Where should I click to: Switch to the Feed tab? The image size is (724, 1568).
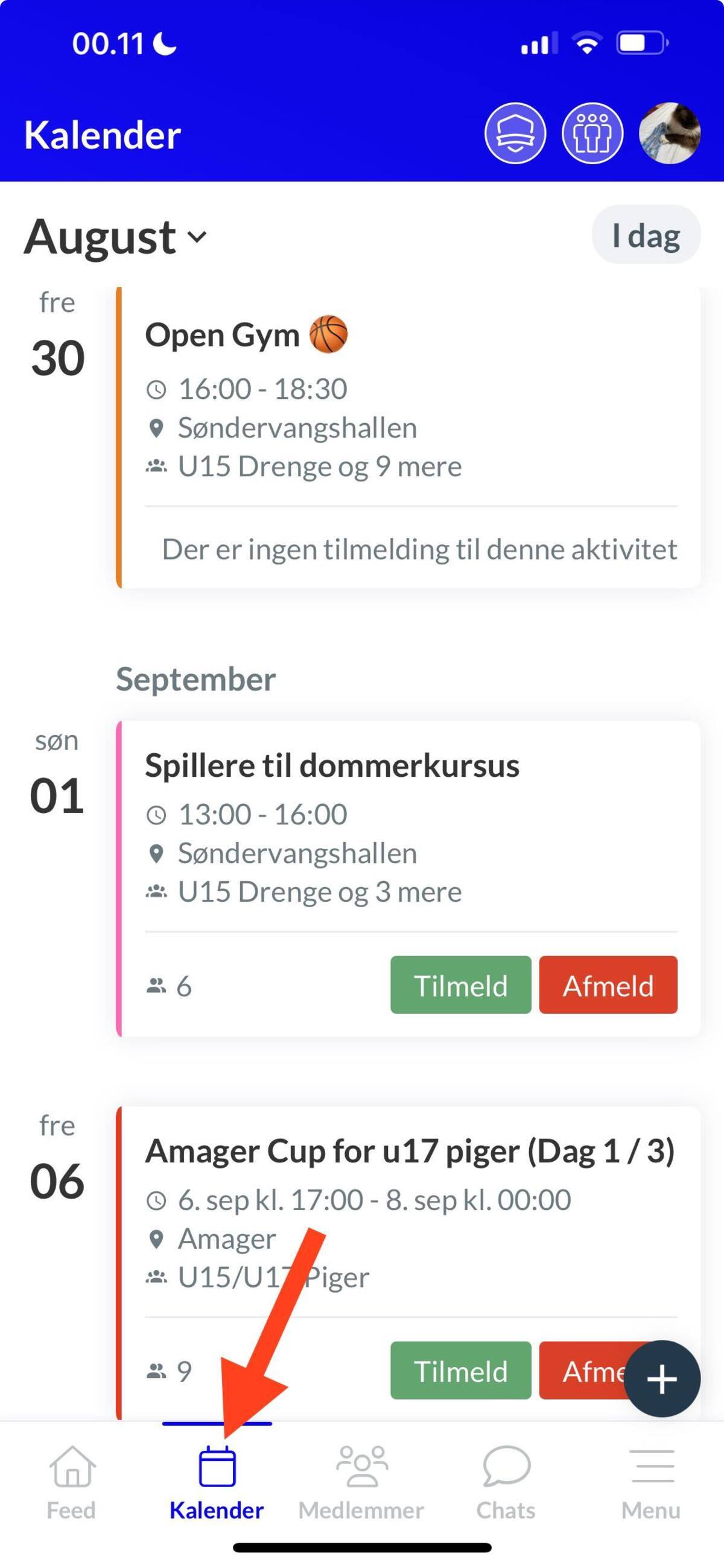(72, 1483)
